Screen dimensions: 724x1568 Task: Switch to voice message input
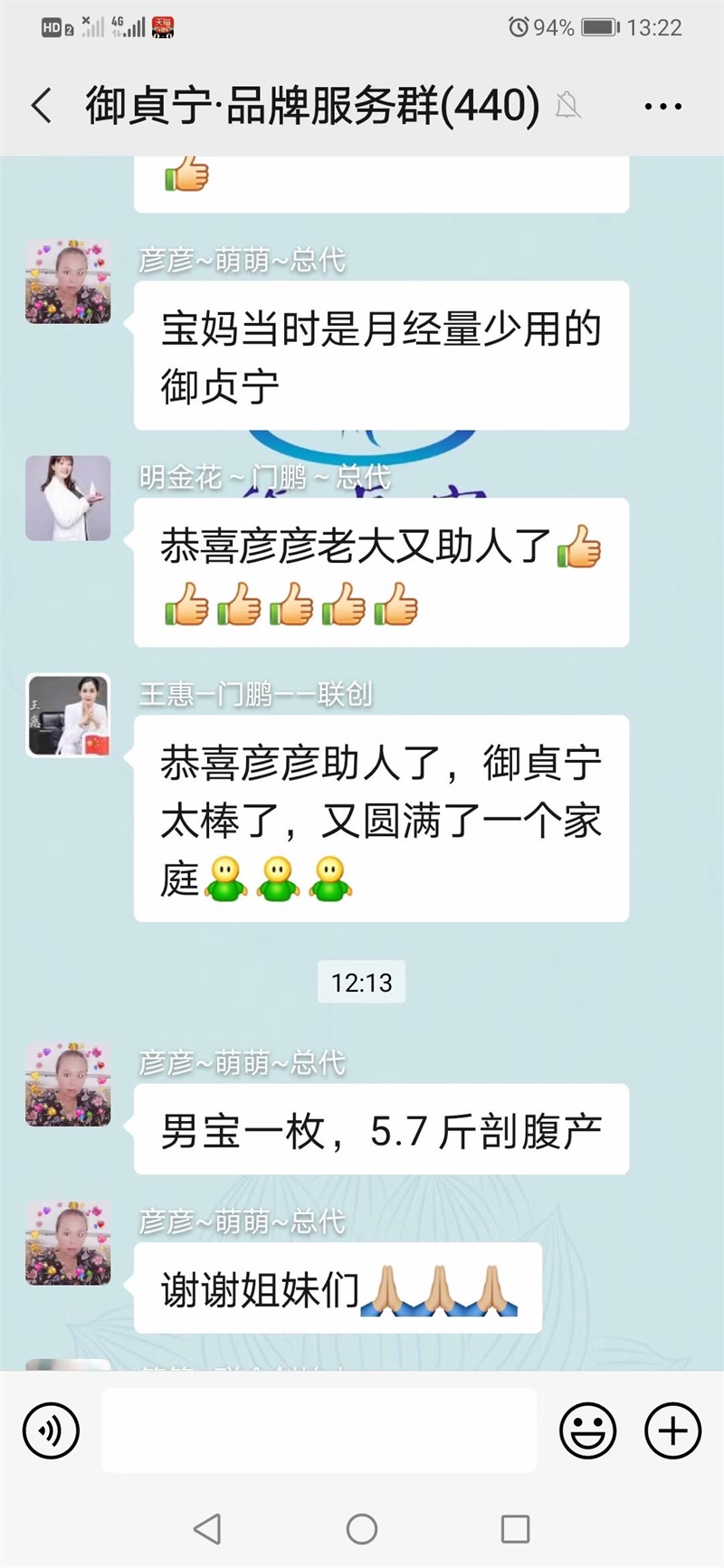(x=51, y=1430)
